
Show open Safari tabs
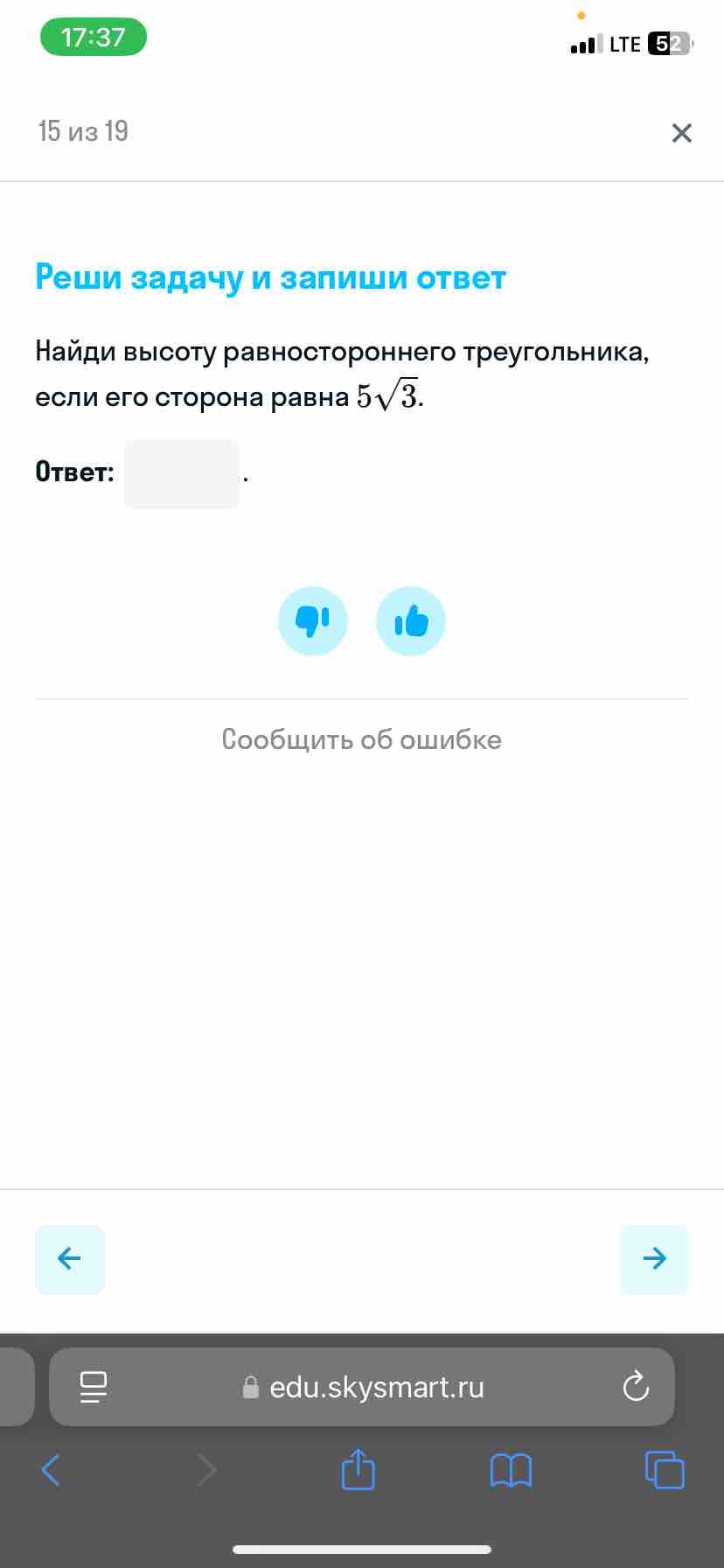tap(665, 1470)
